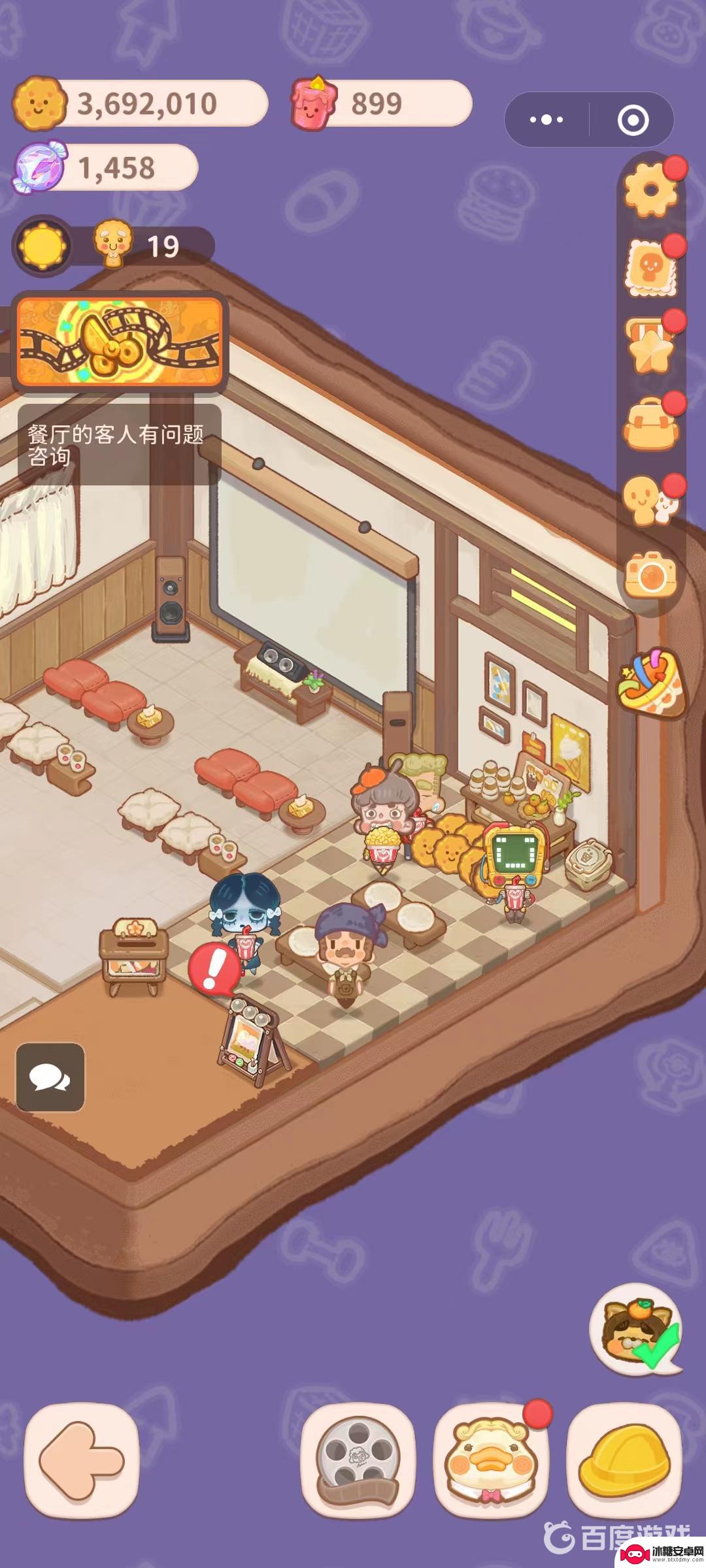The image size is (706, 1568).
Task: Close the mini program with the circle icon
Action: click(x=633, y=120)
